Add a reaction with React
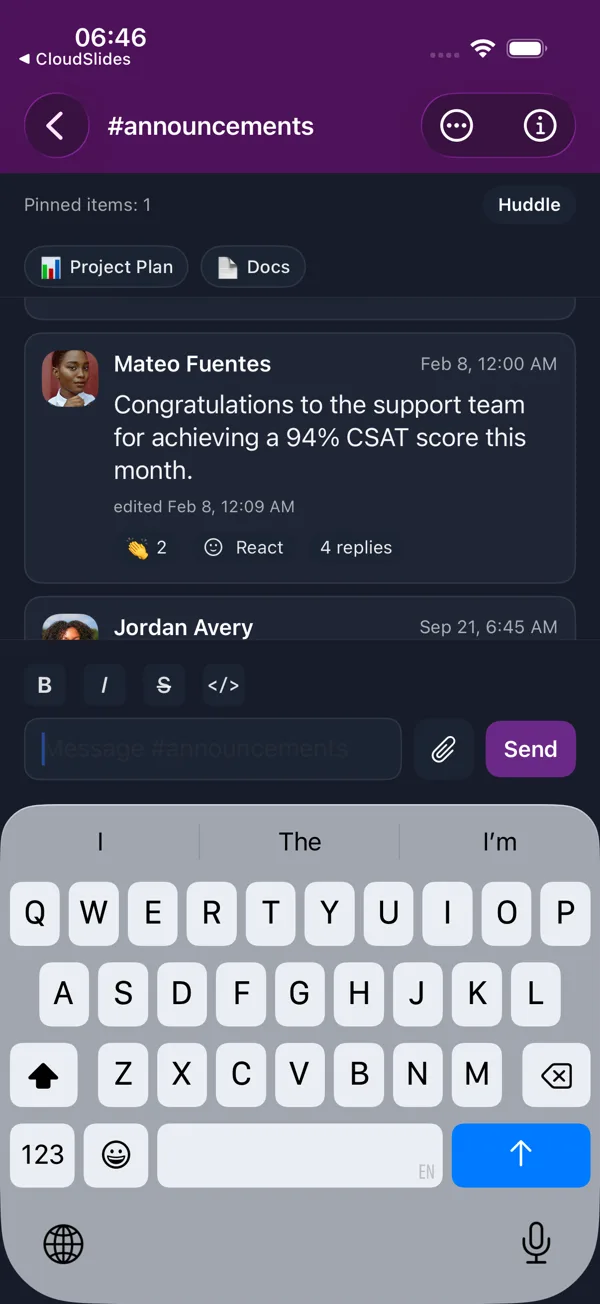The image size is (600, 1304). point(244,548)
